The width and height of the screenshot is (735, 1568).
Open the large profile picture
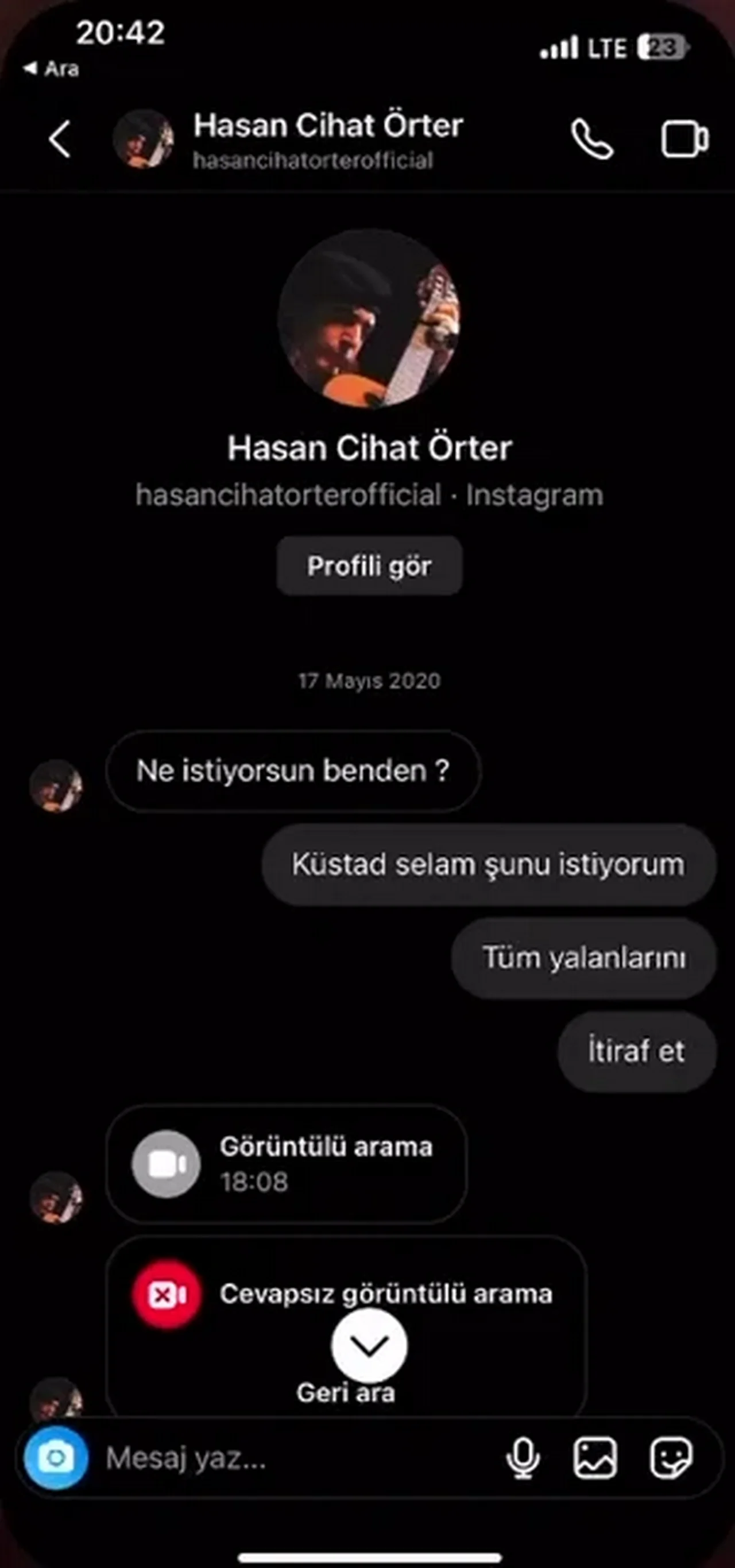[369, 318]
